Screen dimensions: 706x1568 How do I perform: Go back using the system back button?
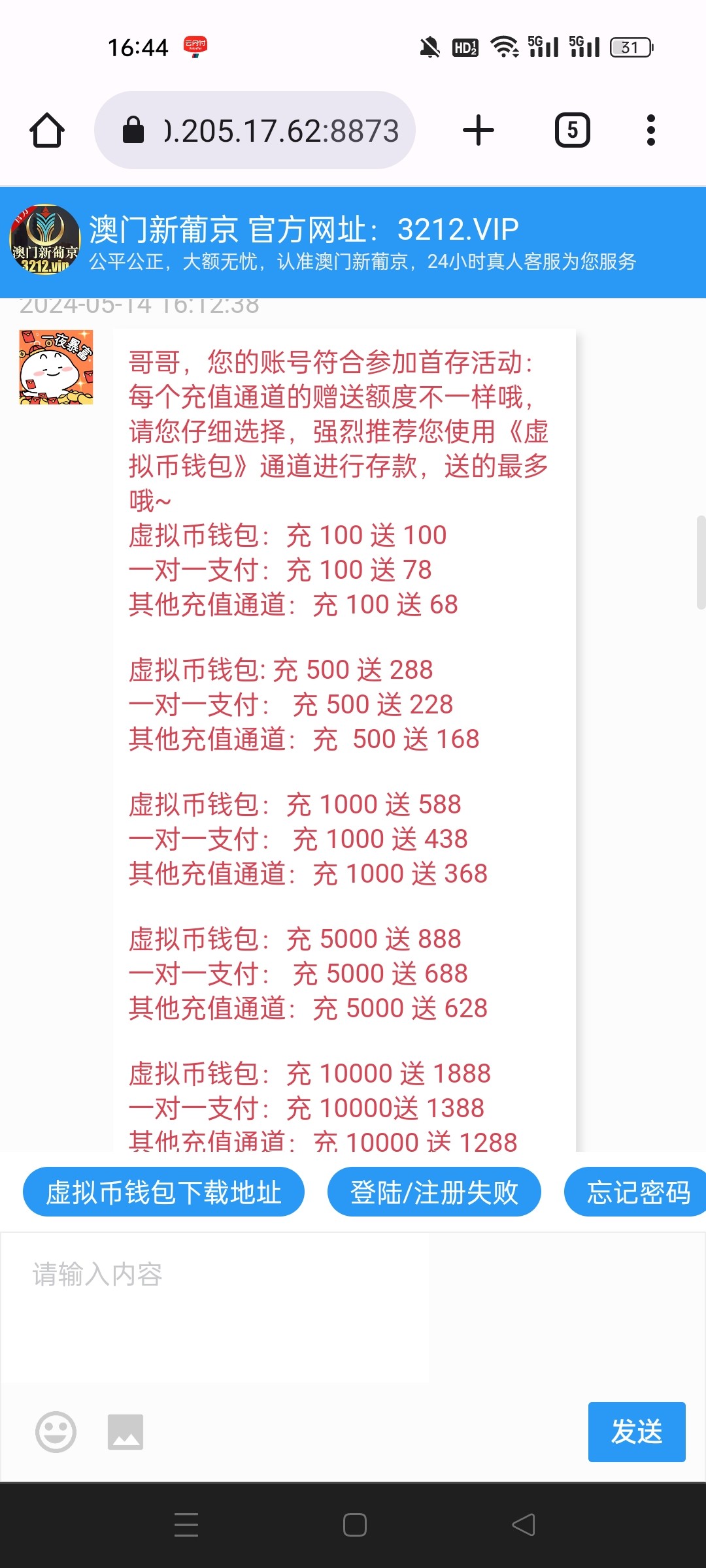pyautogui.click(x=523, y=1525)
